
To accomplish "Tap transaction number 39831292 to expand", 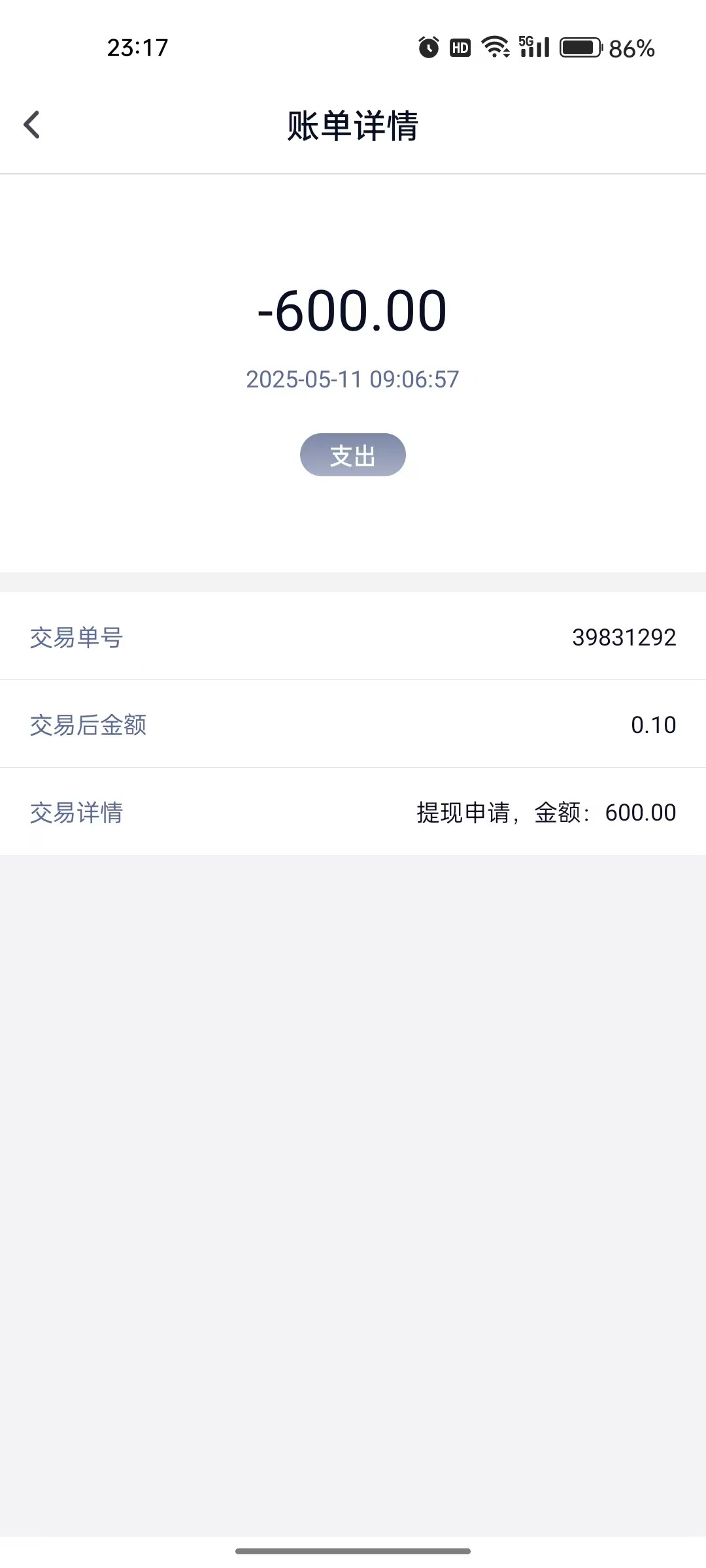I will (623, 637).
